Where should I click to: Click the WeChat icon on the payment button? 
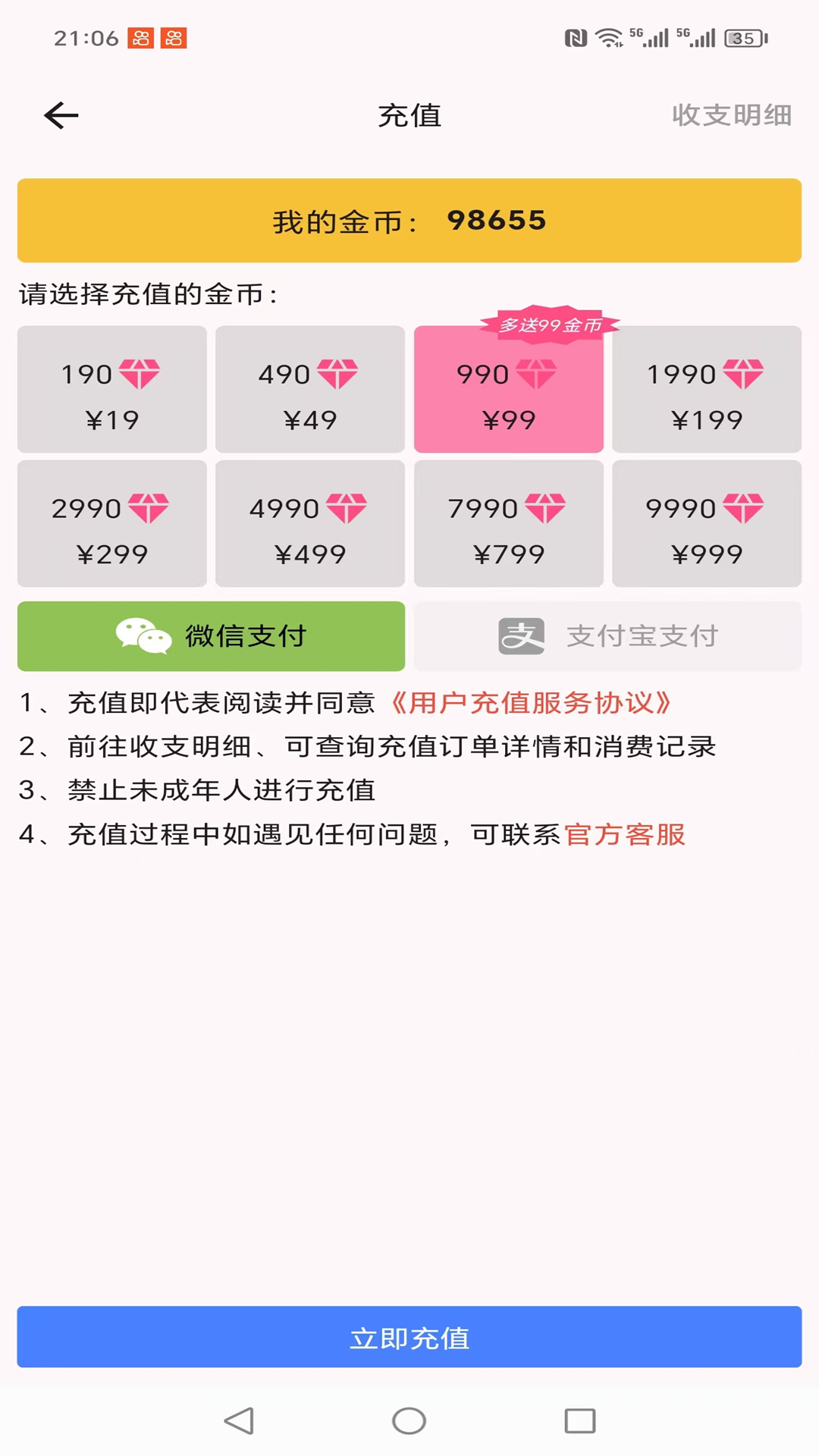click(x=143, y=636)
